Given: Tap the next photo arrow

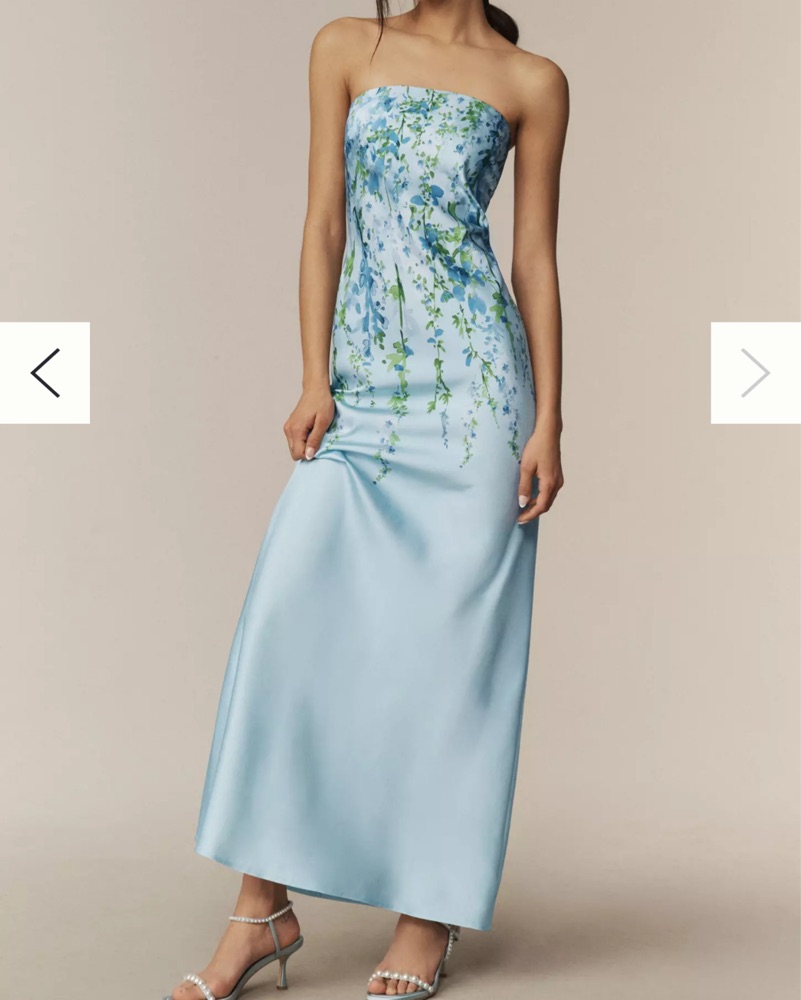Looking at the screenshot, I should pyautogui.click(x=755, y=373).
